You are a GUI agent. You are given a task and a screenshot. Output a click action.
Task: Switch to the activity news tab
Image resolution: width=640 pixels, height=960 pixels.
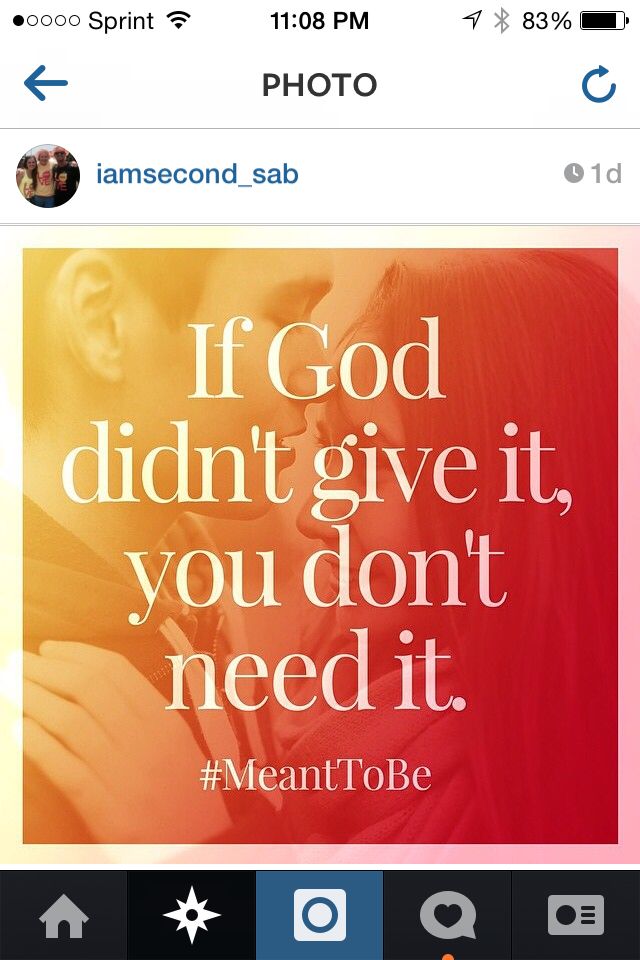(447, 916)
